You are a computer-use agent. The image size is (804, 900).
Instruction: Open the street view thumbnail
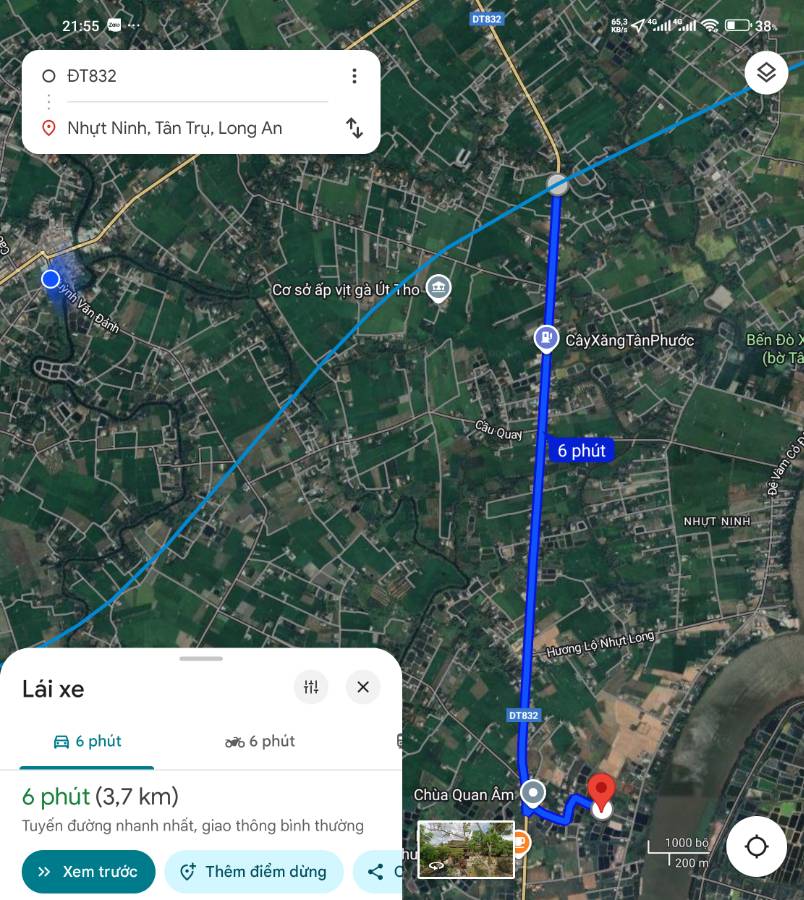click(466, 849)
